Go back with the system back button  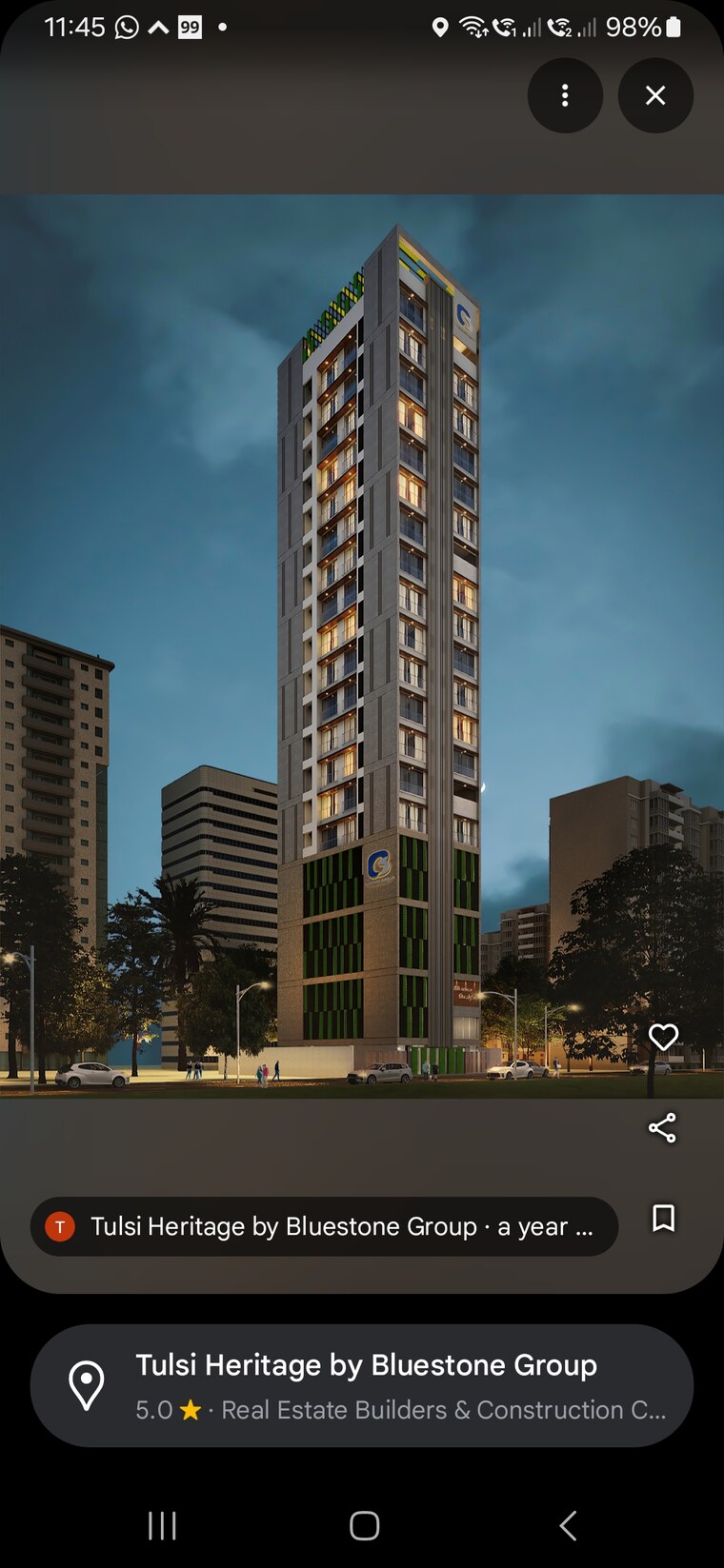point(568,1525)
